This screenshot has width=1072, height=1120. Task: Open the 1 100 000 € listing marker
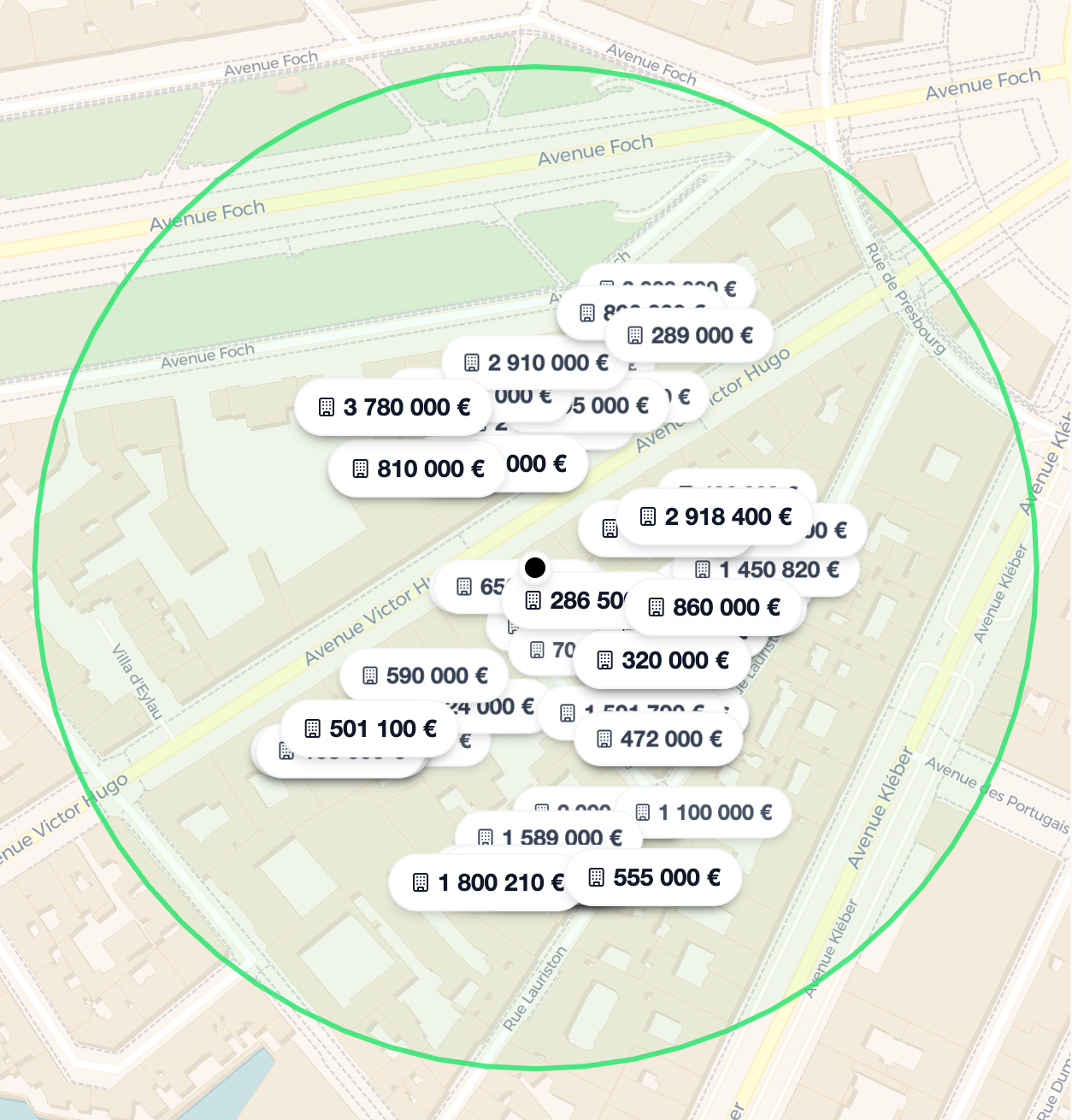(x=704, y=812)
